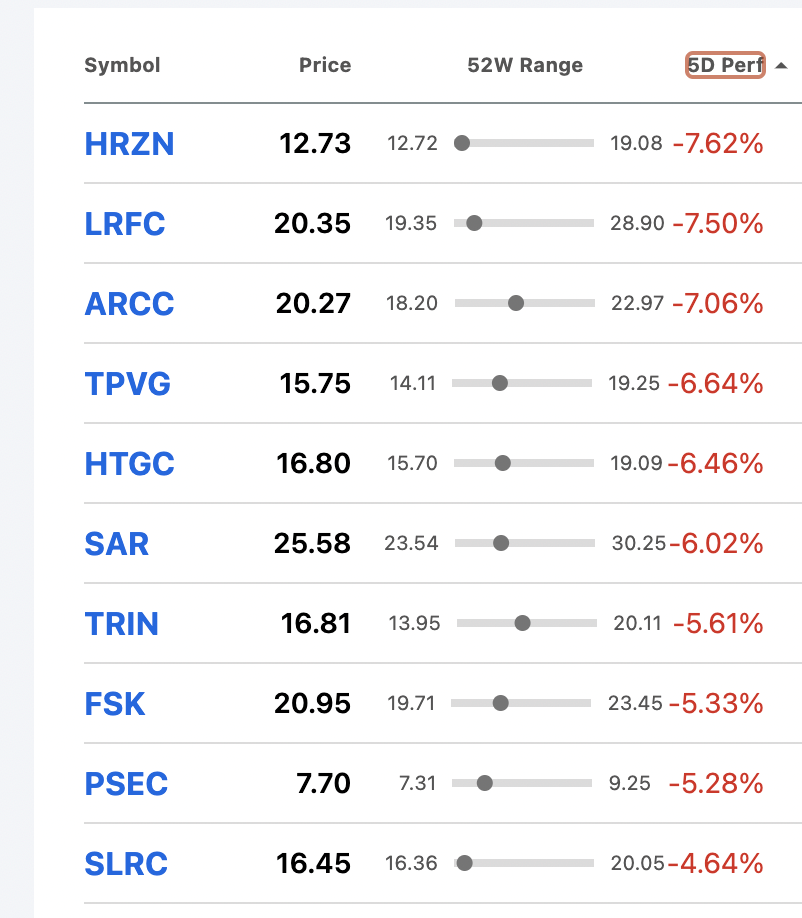Open the LRFC ticker link
Viewport: 802px width, 918px height.
(125, 224)
